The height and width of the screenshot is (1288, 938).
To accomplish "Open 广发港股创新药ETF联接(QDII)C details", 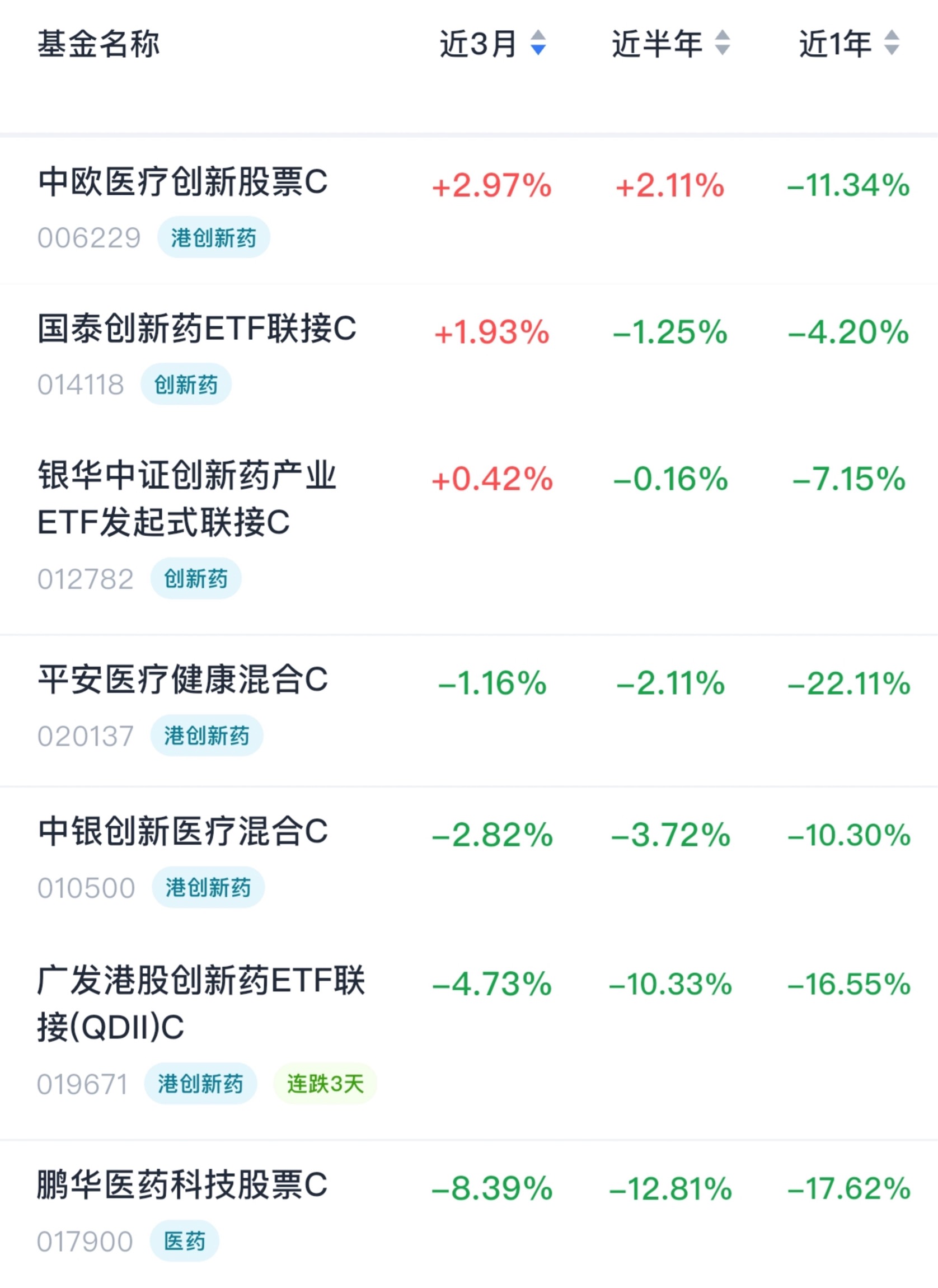I will (469, 1038).
